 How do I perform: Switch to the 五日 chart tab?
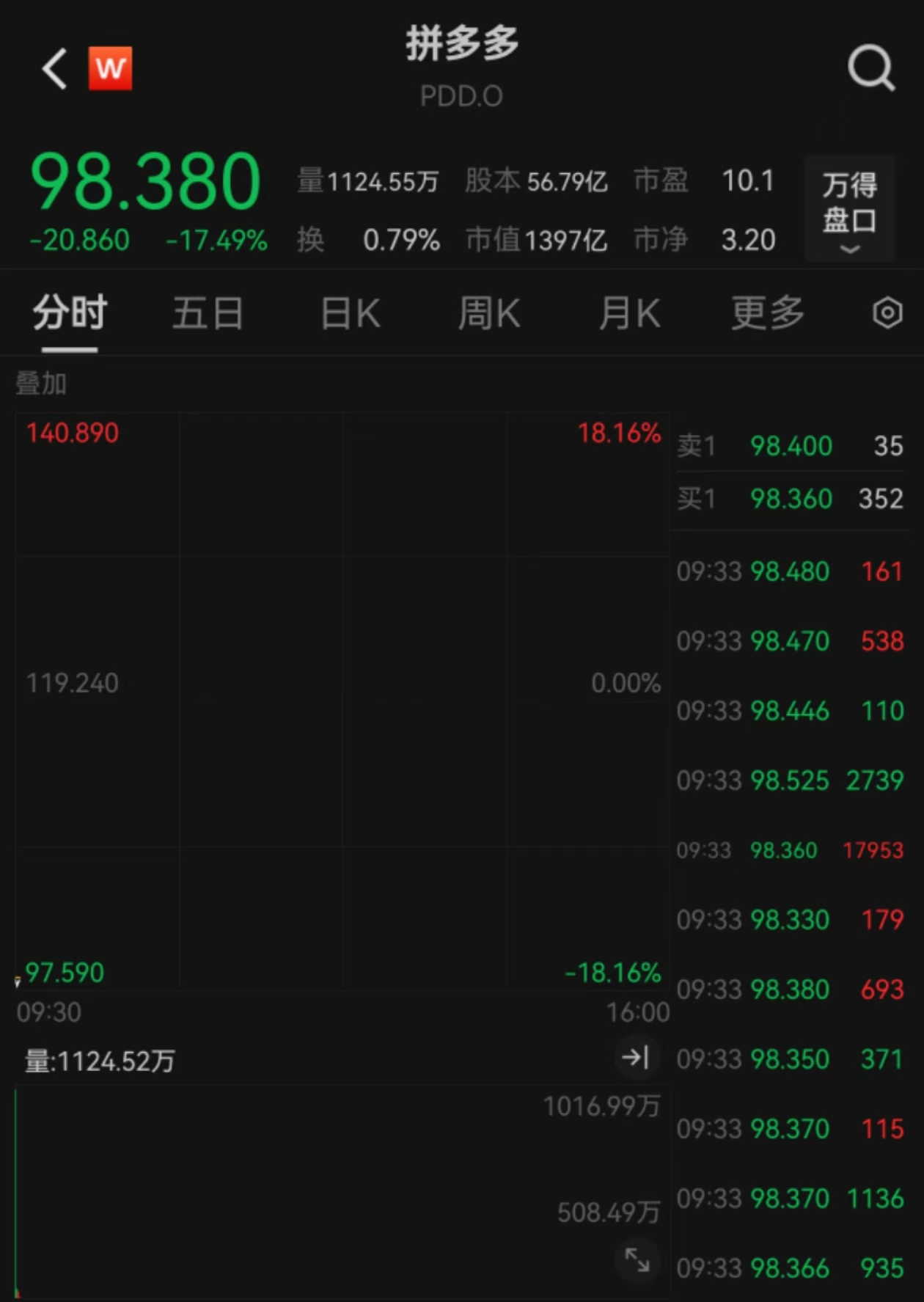(208, 314)
